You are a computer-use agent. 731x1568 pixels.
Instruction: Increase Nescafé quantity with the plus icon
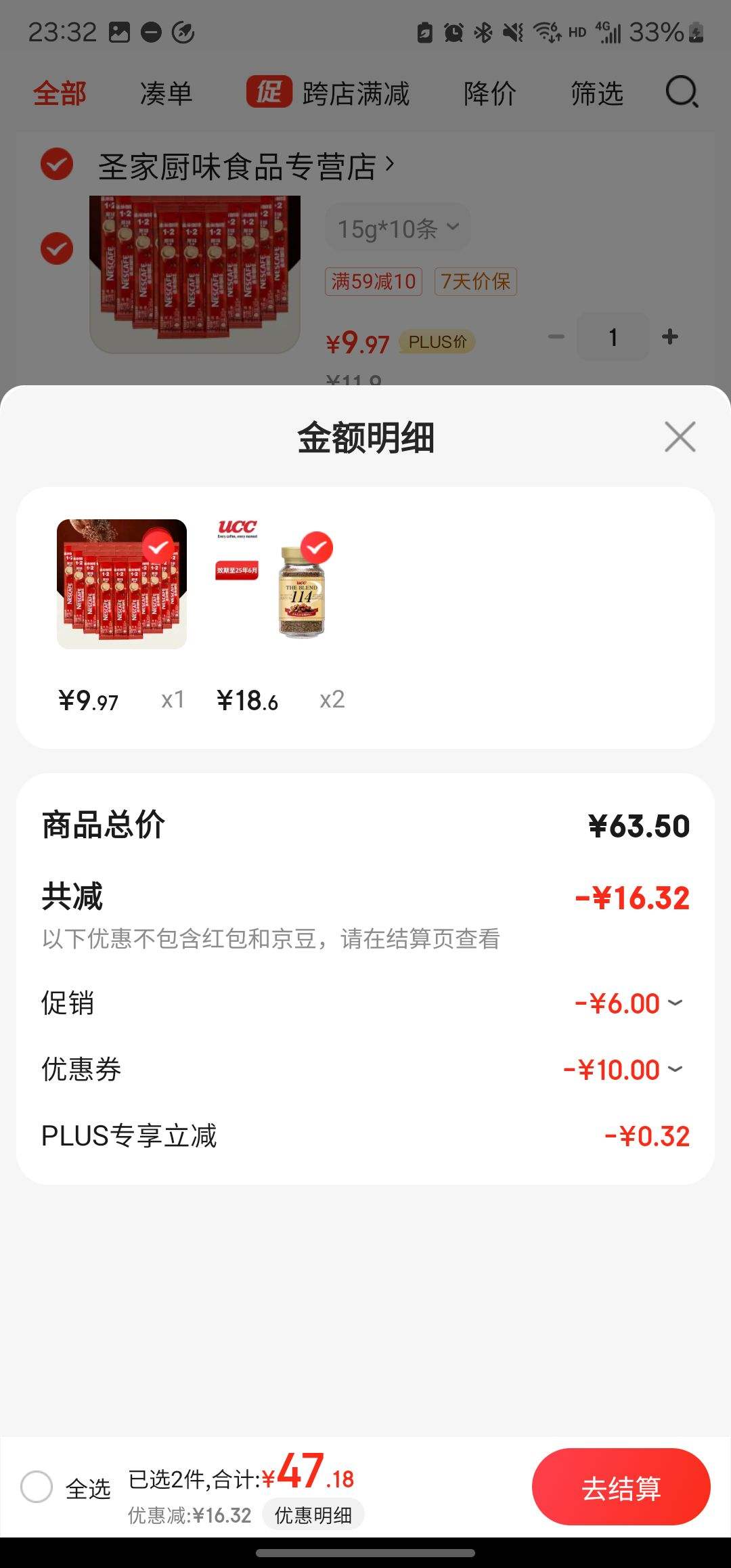click(669, 337)
